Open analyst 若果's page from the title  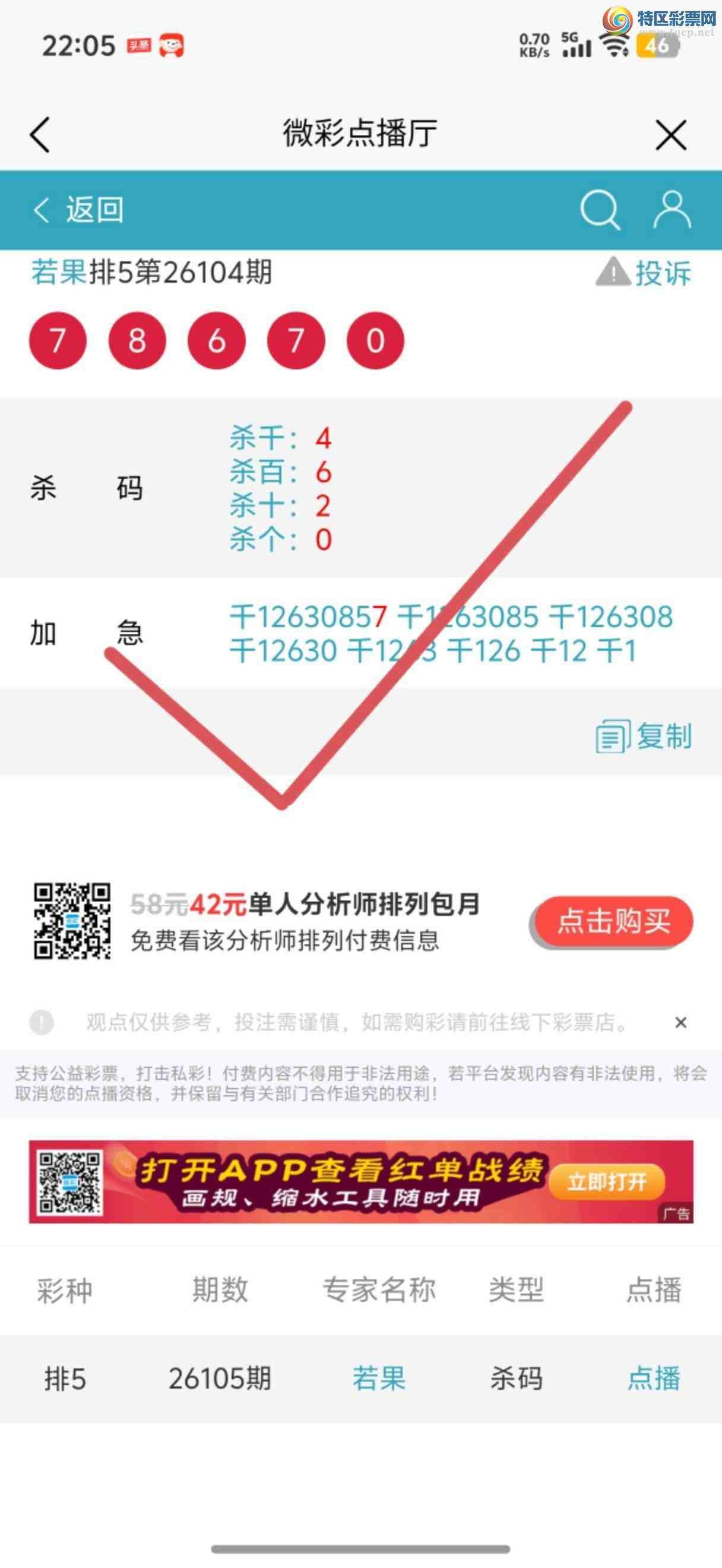[59, 271]
